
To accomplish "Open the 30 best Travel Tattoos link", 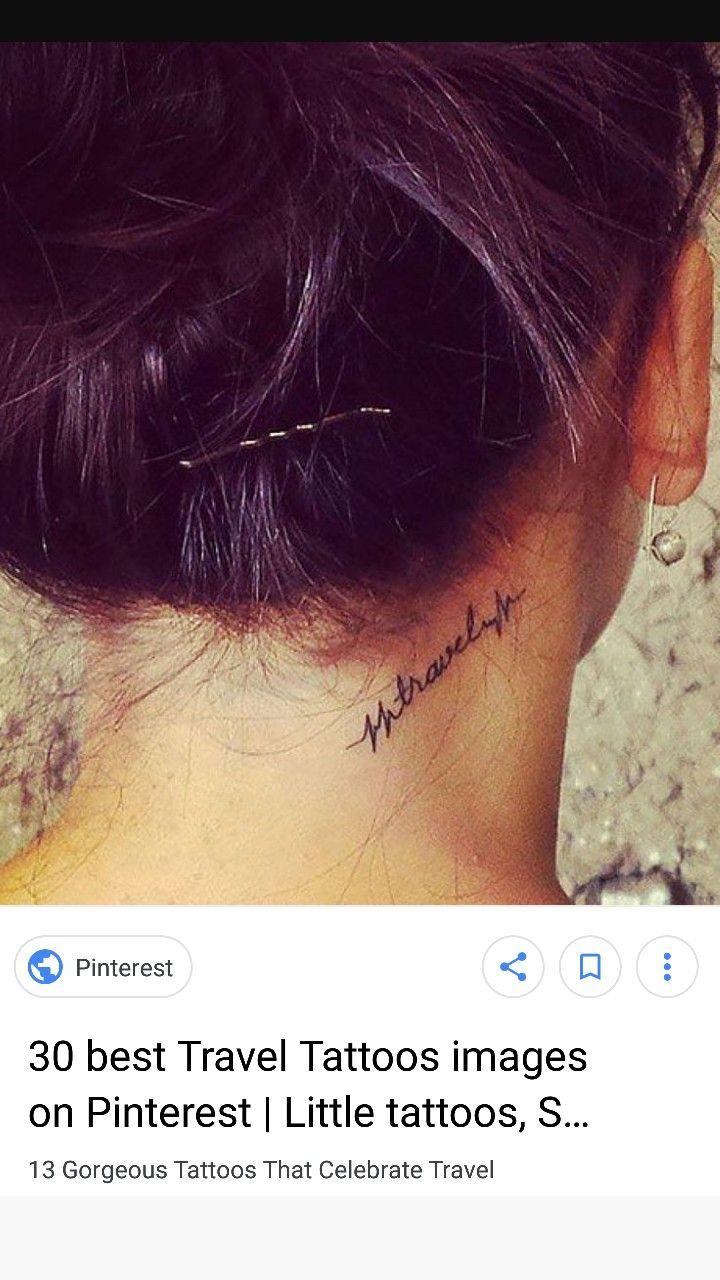I will click(x=308, y=1084).
